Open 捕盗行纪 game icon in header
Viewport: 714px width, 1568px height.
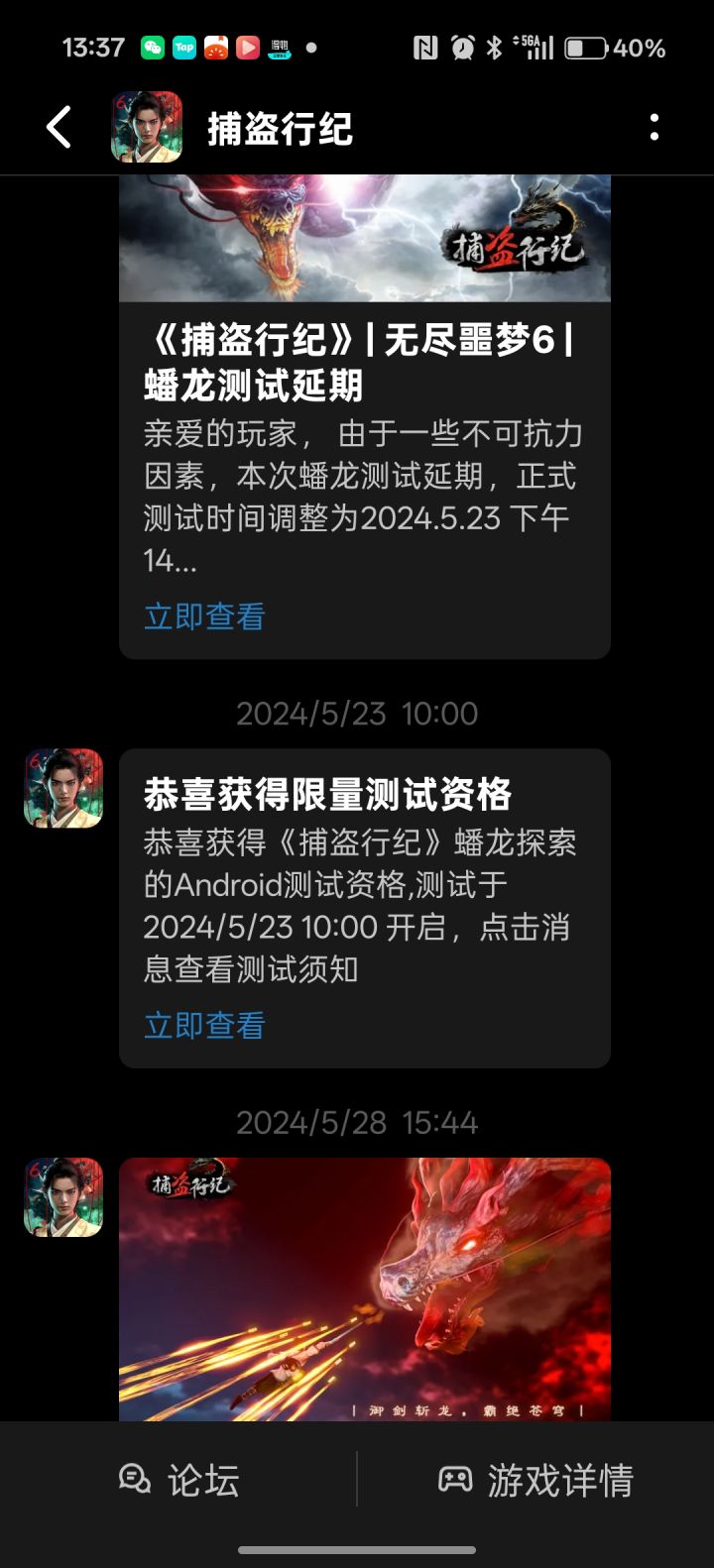click(x=147, y=127)
